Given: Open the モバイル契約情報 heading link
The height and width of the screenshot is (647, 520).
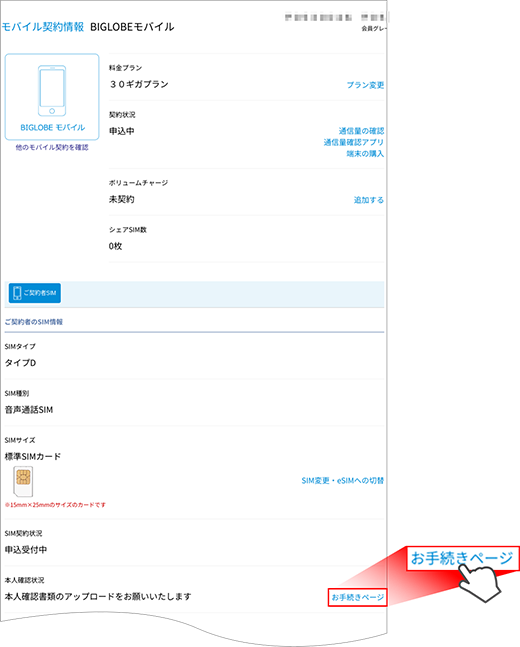Looking at the screenshot, I should tap(43, 27).
